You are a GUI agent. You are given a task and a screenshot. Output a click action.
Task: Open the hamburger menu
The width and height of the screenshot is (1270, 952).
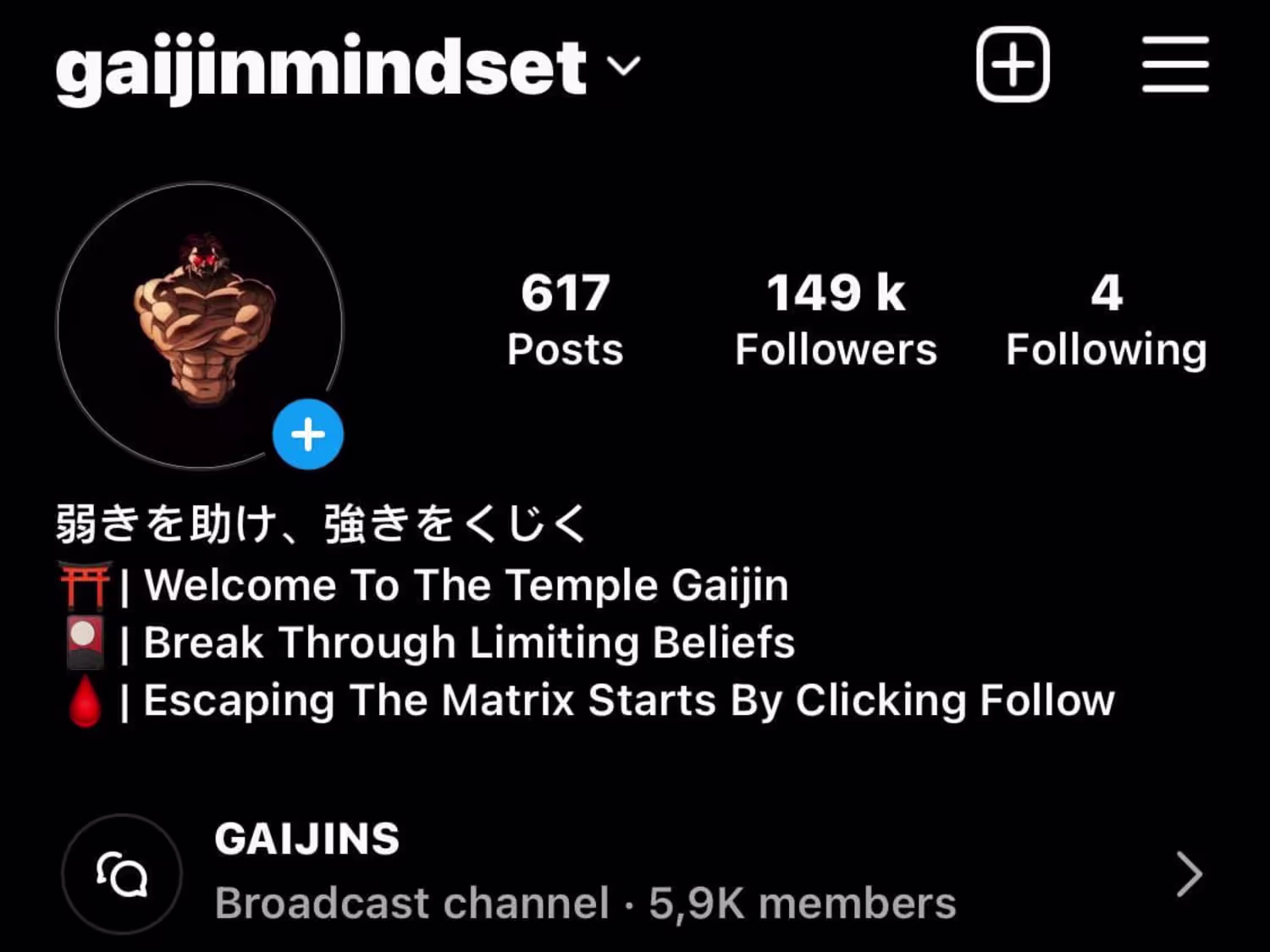coord(1174,64)
